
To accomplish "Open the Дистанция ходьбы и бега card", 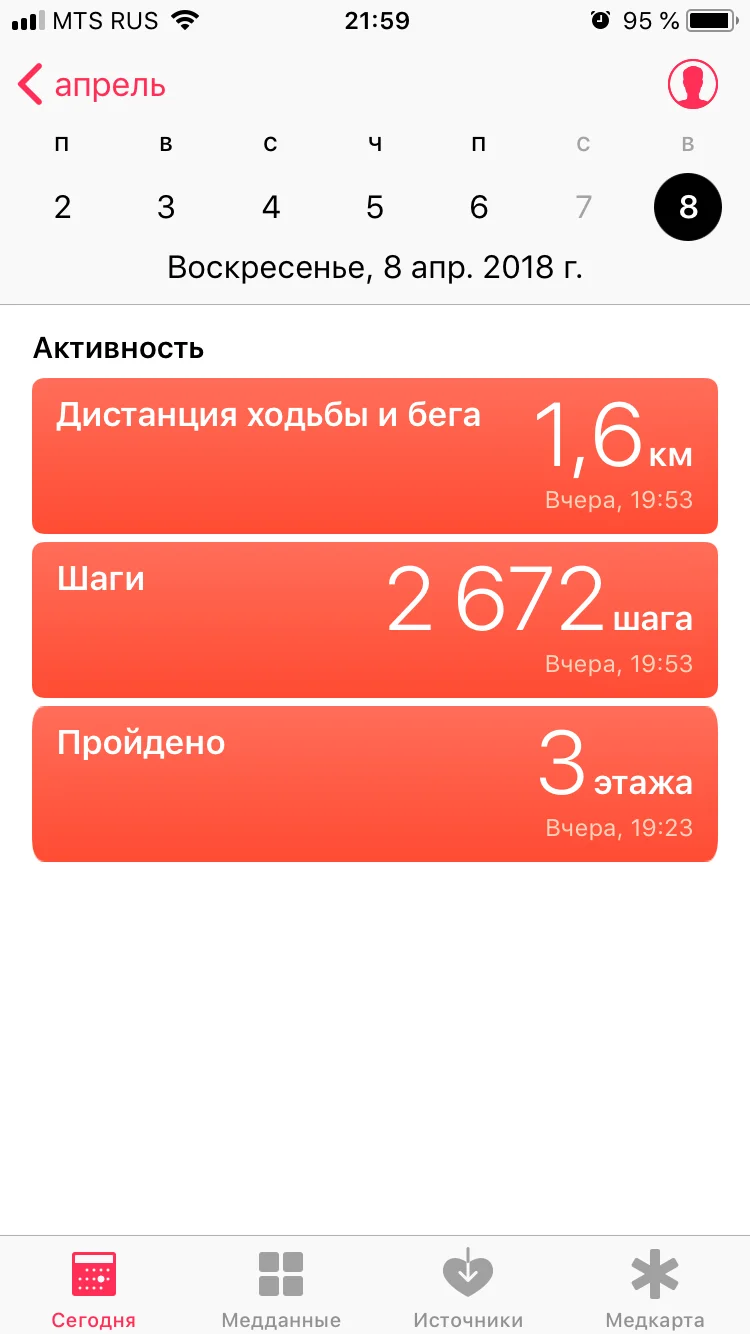I will (x=375, y=455).
